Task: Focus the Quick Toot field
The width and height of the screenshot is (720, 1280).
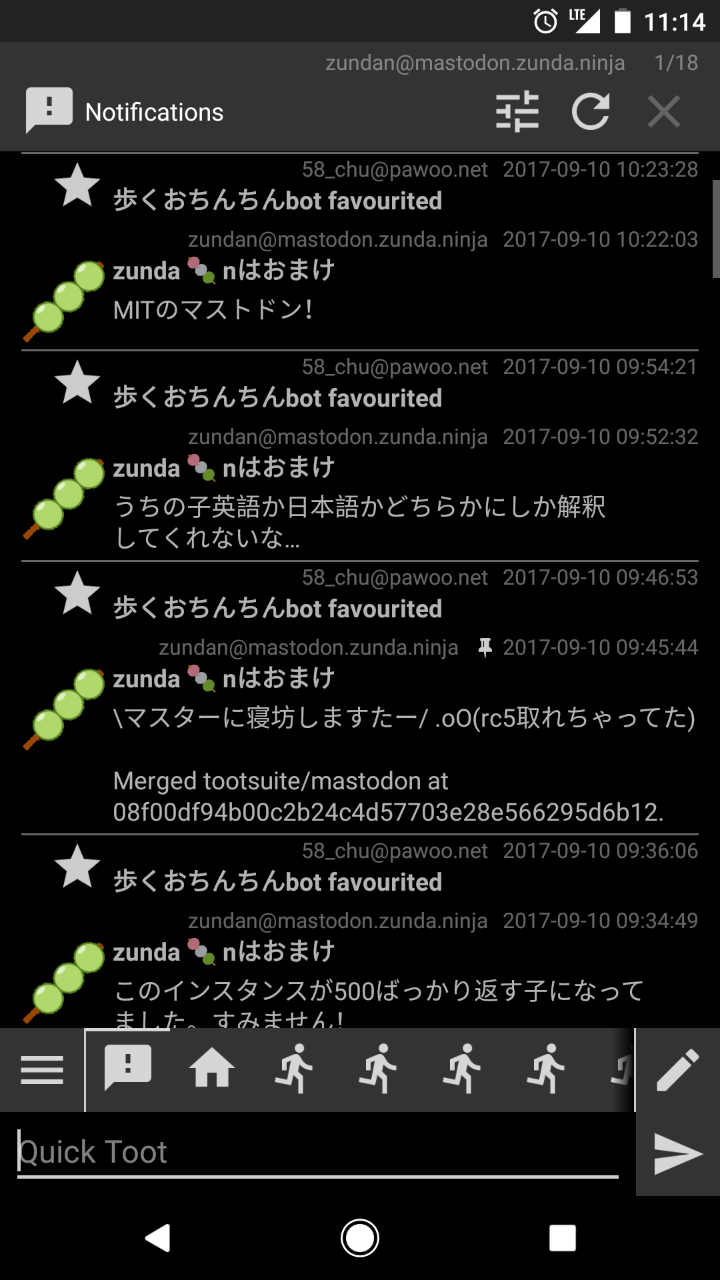Action: pos(318,1152)
